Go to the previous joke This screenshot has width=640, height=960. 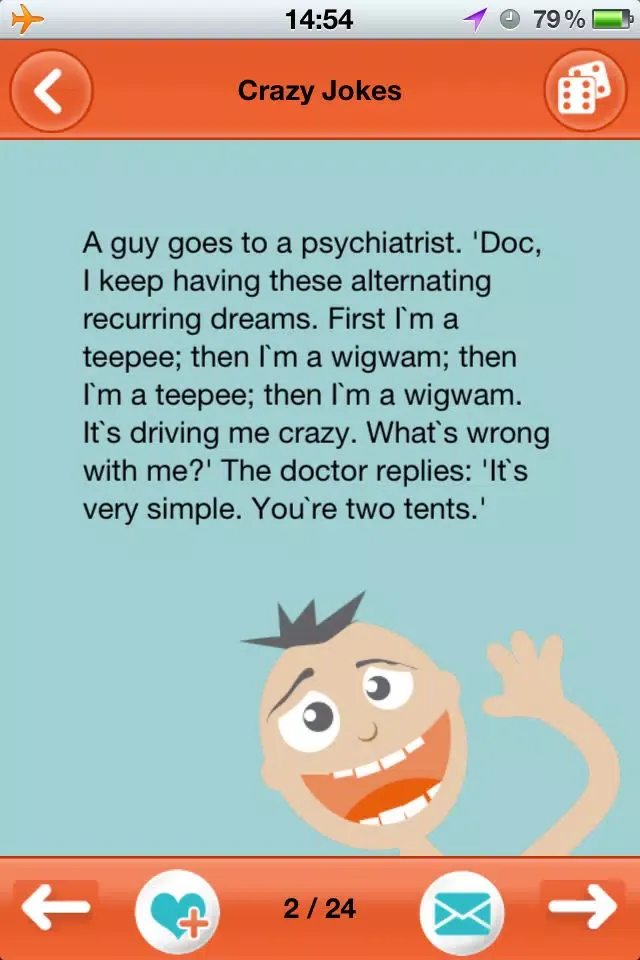(58, 908)
